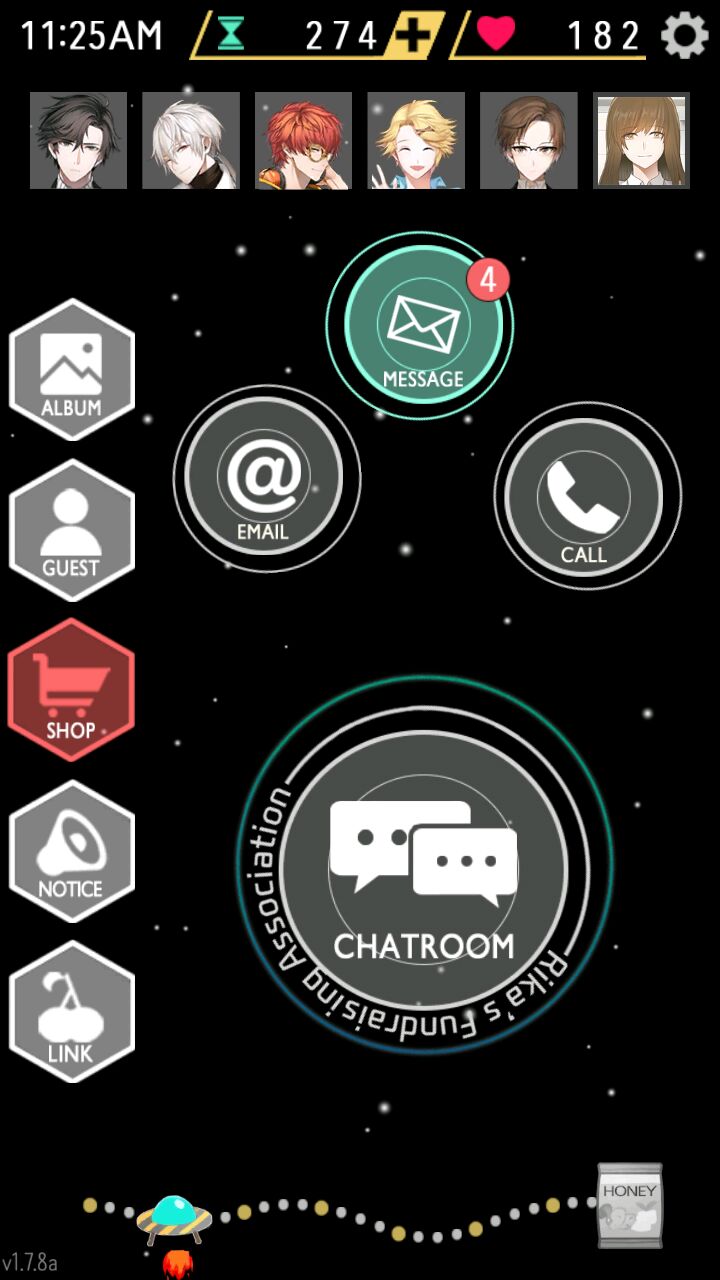720x1280 pixels.
Task: Open the long-haired woman's profile
Action: click(641, 141)
